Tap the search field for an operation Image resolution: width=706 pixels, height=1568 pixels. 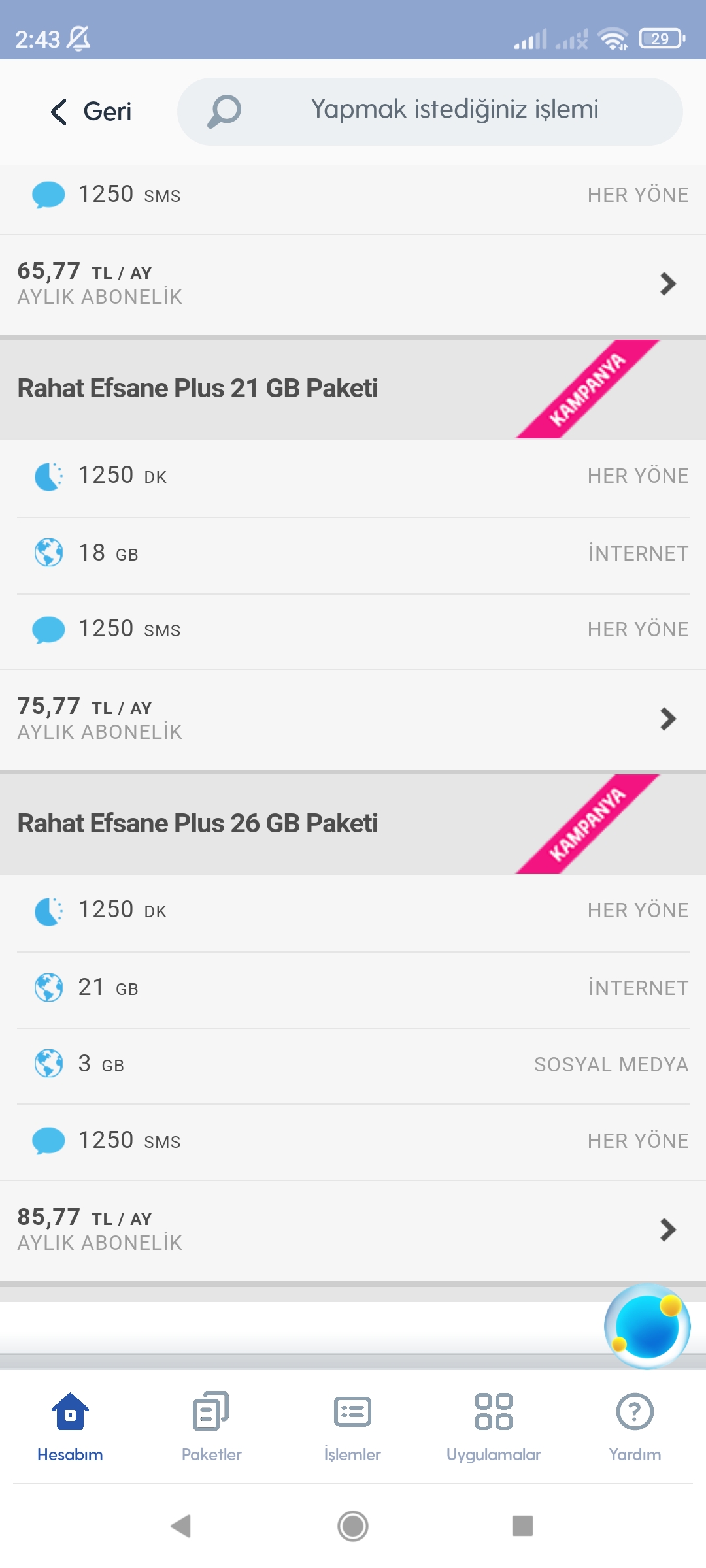(429, 112)
